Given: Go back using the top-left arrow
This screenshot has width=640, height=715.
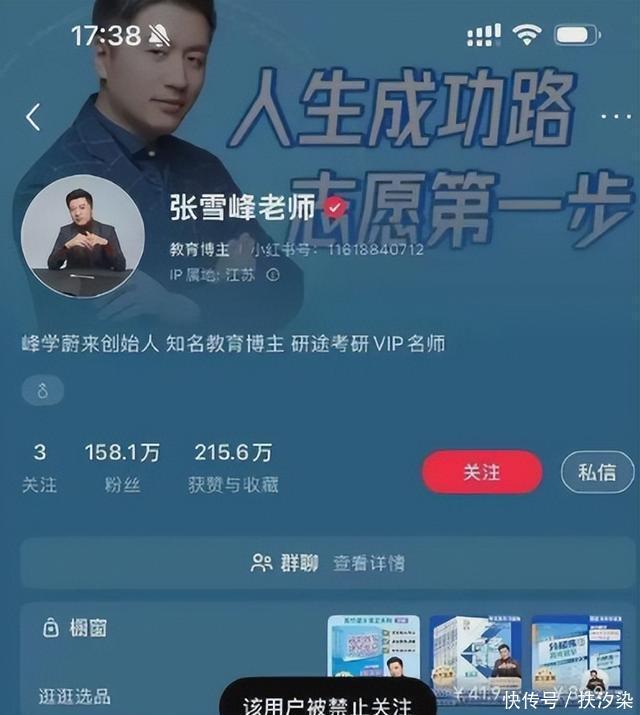Looking at the screenshot, I should pos(33,117).
